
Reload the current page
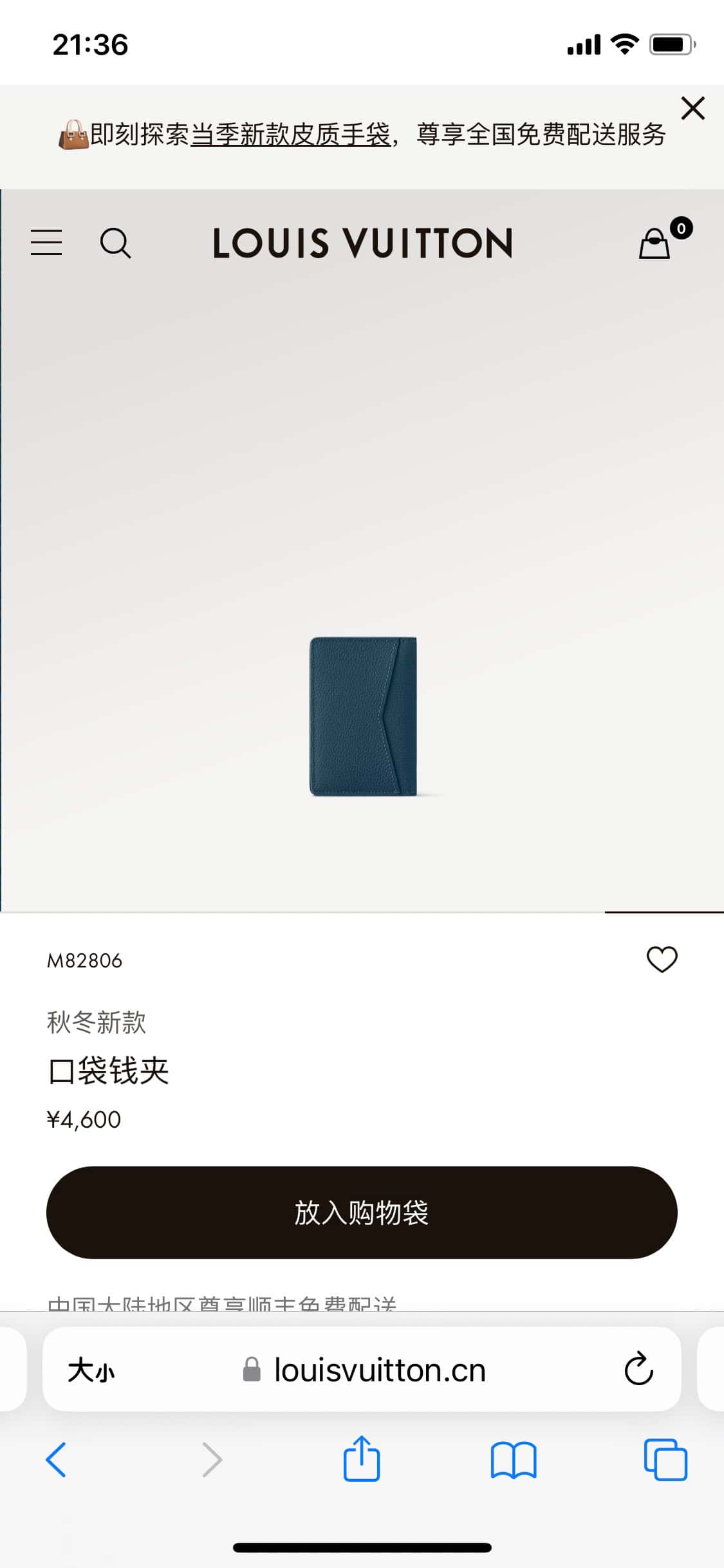click(x=638, y=1369)
